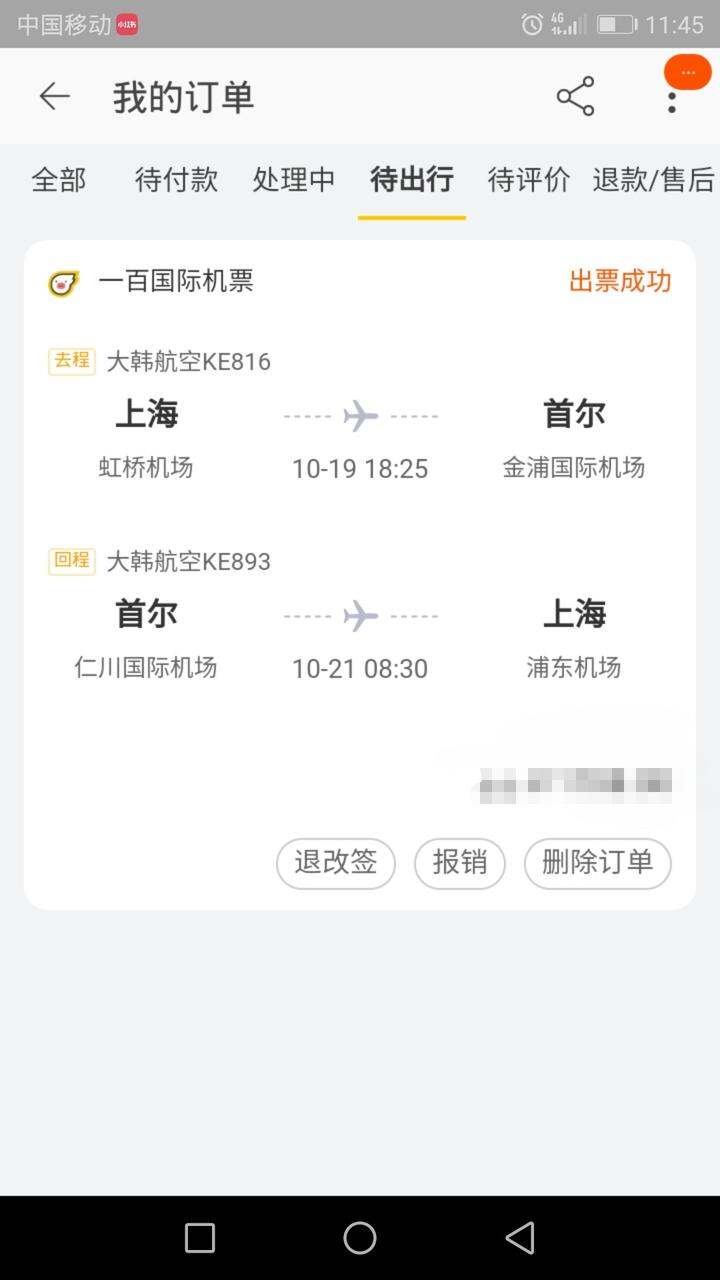Tap the system home button
Screen dimensions: 720x1280
[360, 1238]
